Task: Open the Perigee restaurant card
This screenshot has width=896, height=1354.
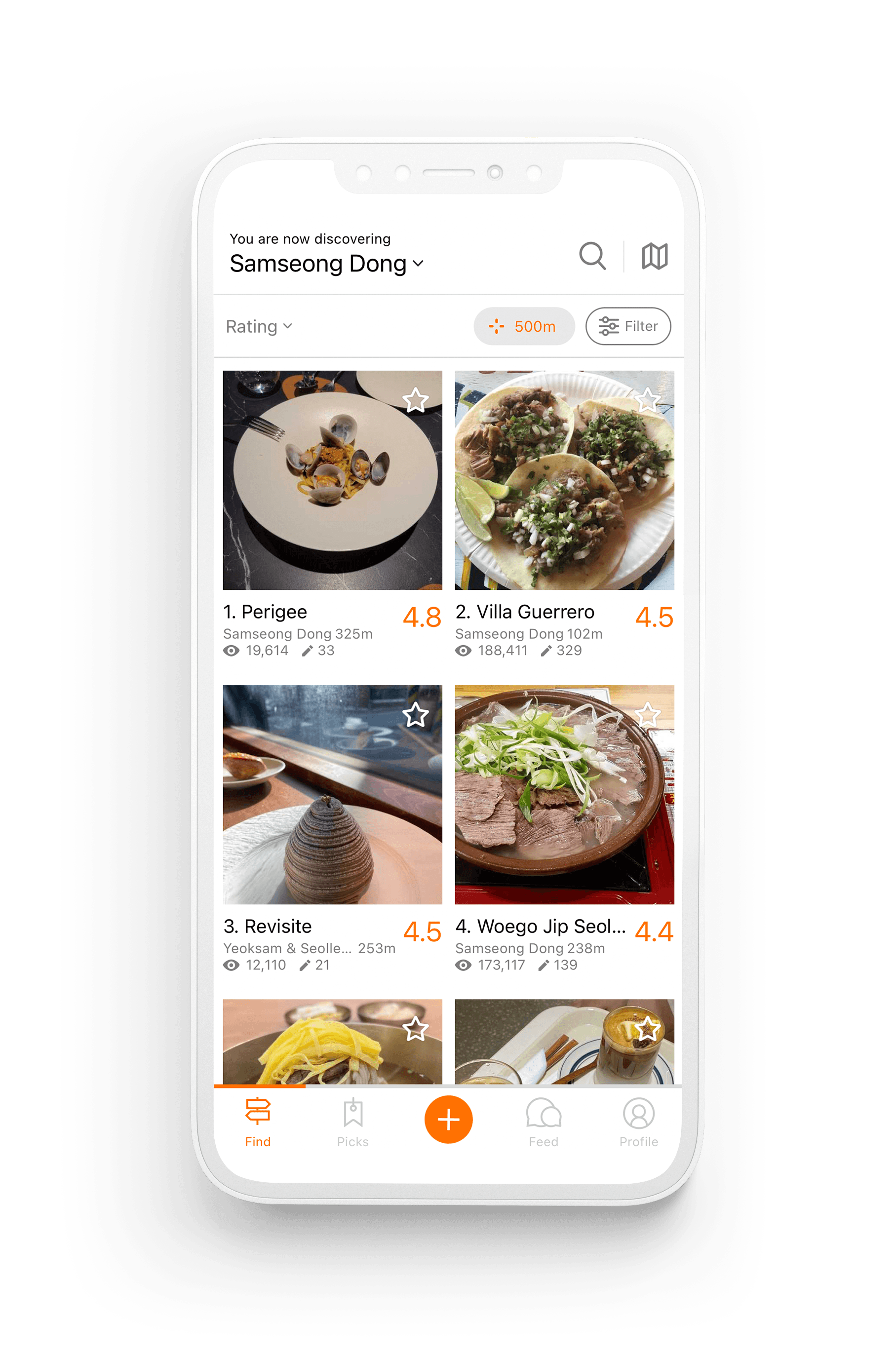Action: pyautogui.click(x=332, y=514)
